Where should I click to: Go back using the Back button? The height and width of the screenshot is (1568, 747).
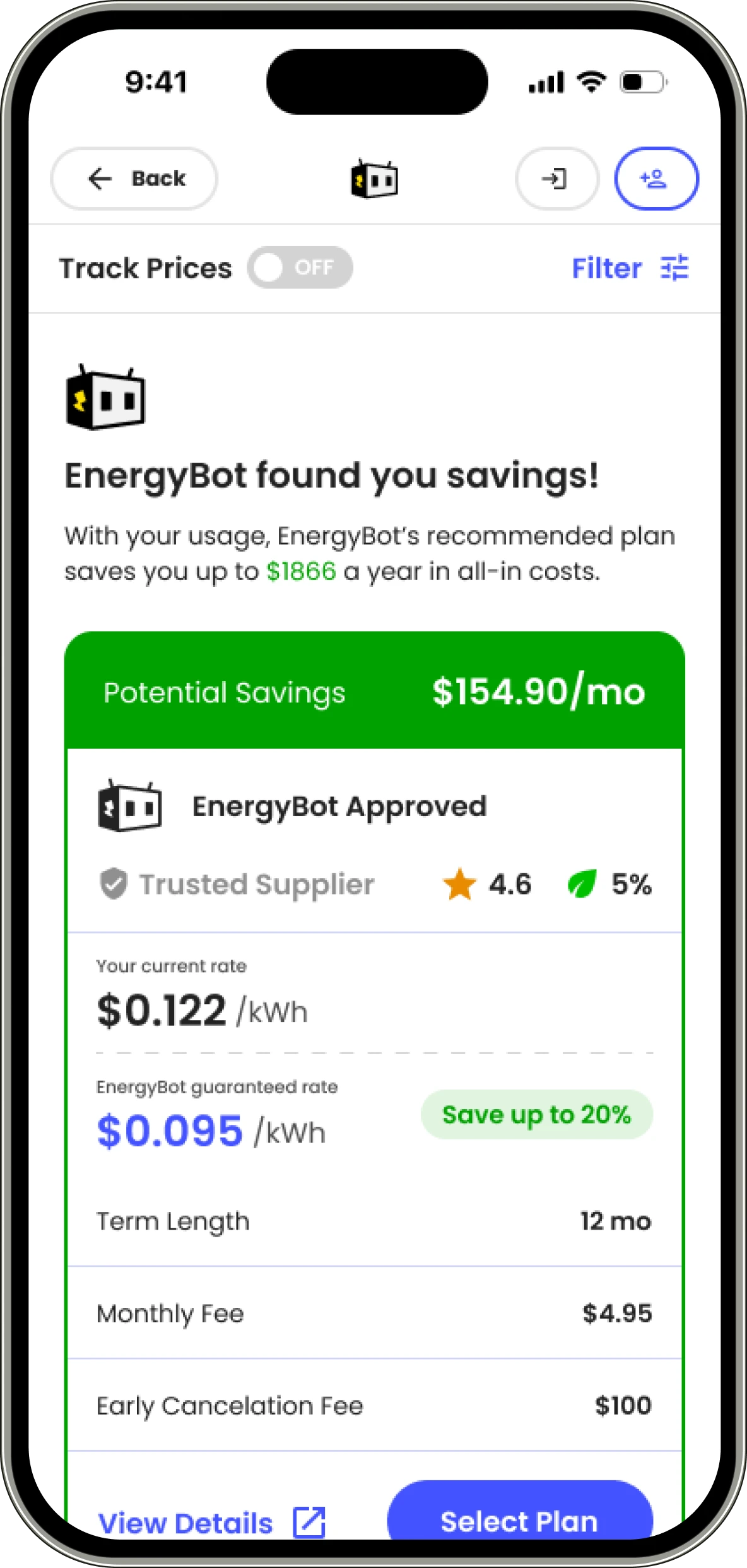[x=134, y=179]
